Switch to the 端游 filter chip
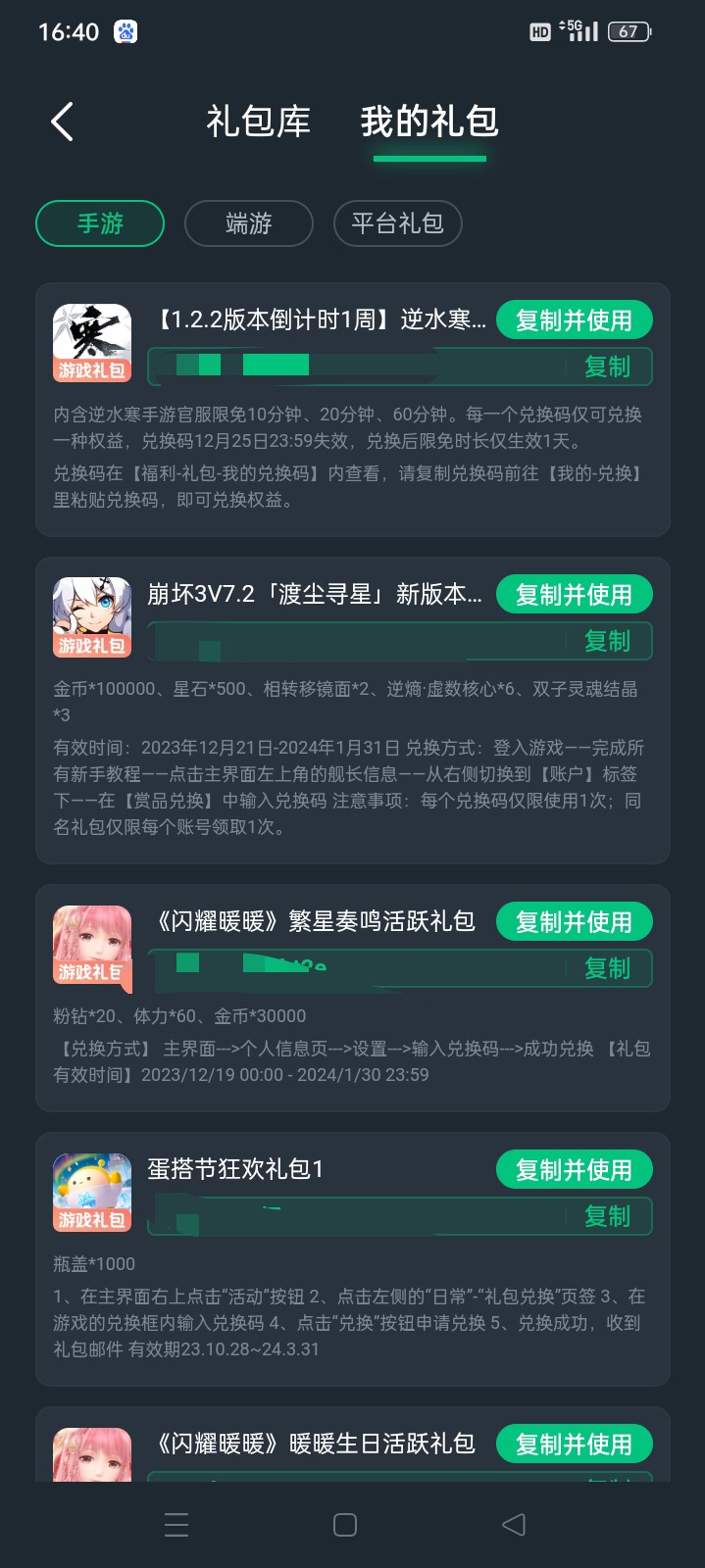 tap(249, 223)
